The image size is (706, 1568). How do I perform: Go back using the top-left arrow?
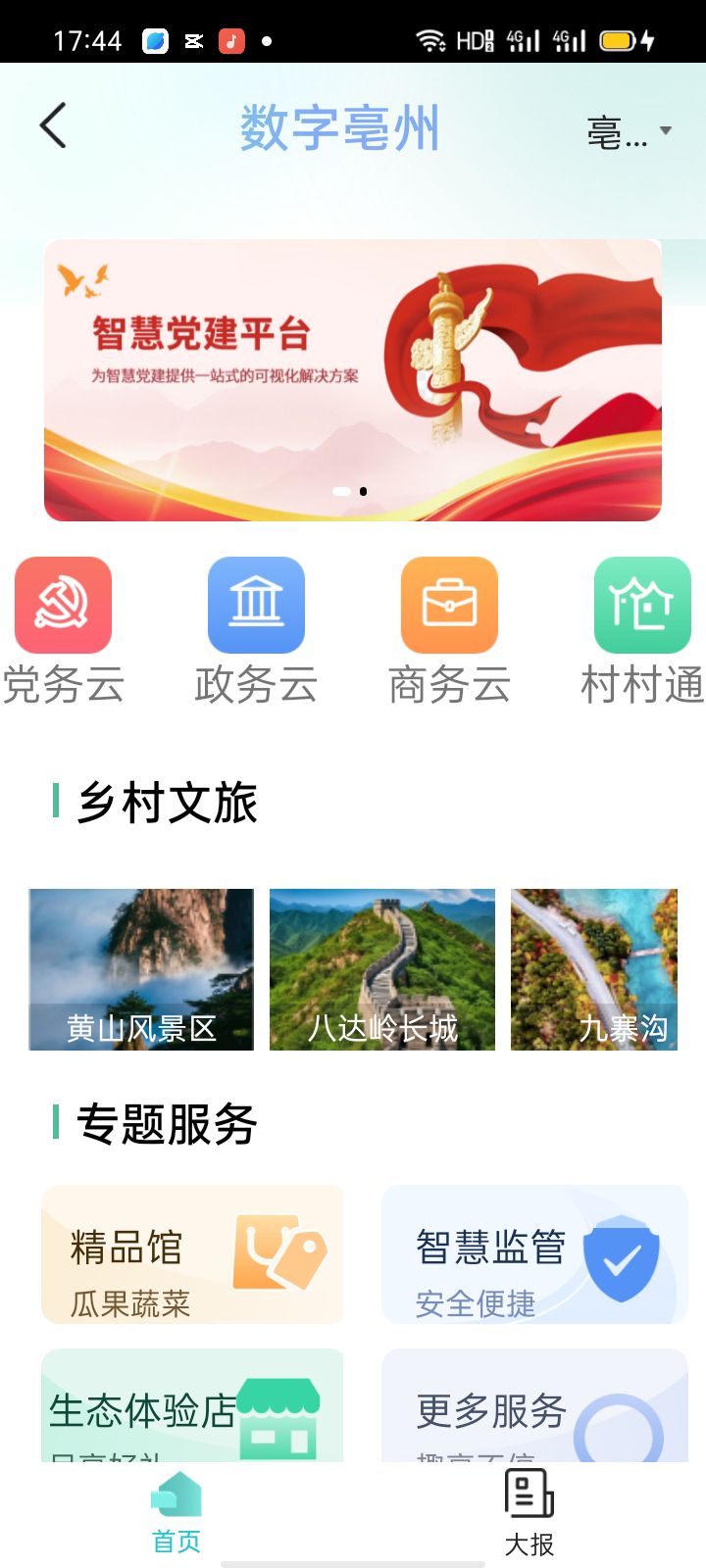tap(54, 125)
